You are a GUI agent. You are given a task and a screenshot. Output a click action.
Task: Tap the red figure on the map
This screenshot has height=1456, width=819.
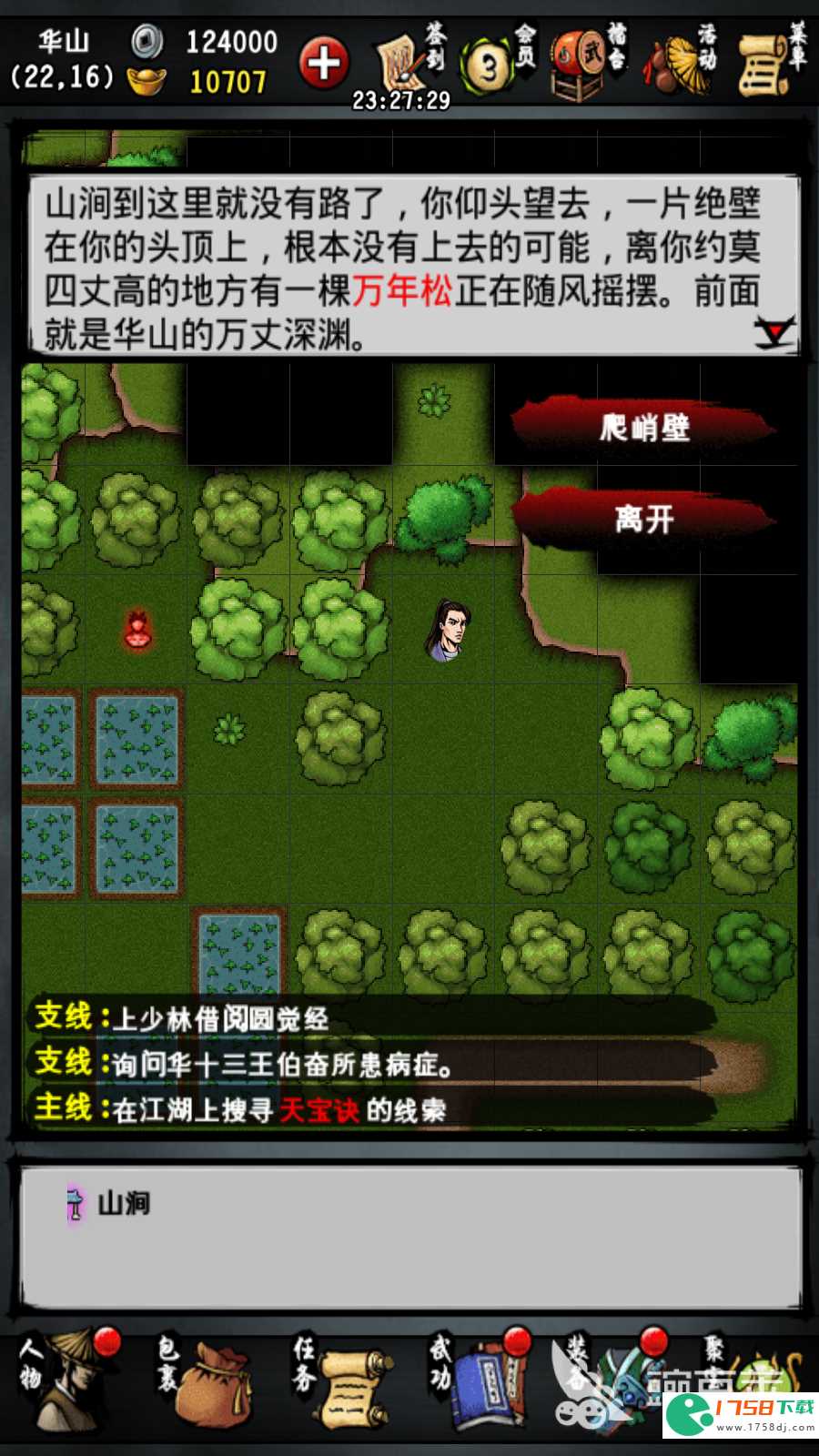[137, 631]
